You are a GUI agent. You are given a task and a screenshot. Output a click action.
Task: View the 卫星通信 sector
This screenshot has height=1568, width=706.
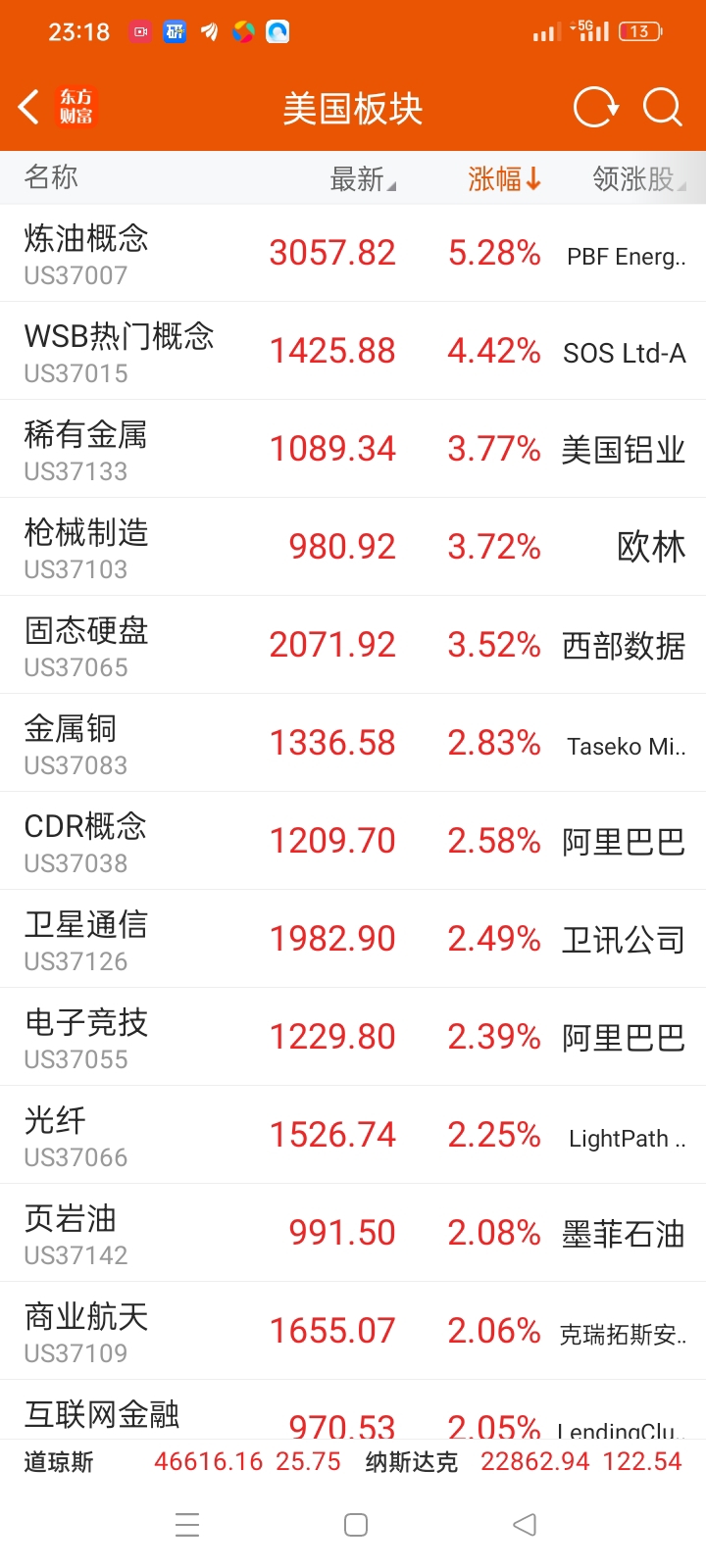tap(353, 939)
